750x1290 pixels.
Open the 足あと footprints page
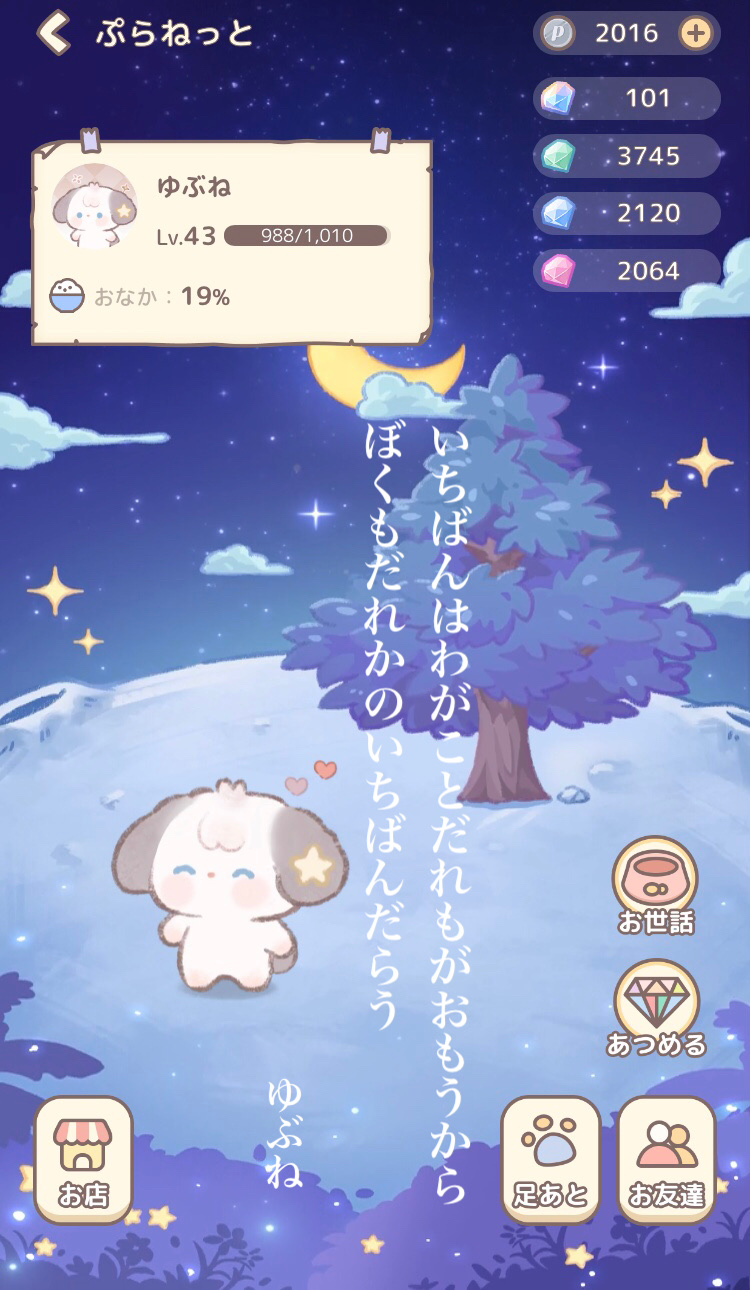tap(550, 1158)
